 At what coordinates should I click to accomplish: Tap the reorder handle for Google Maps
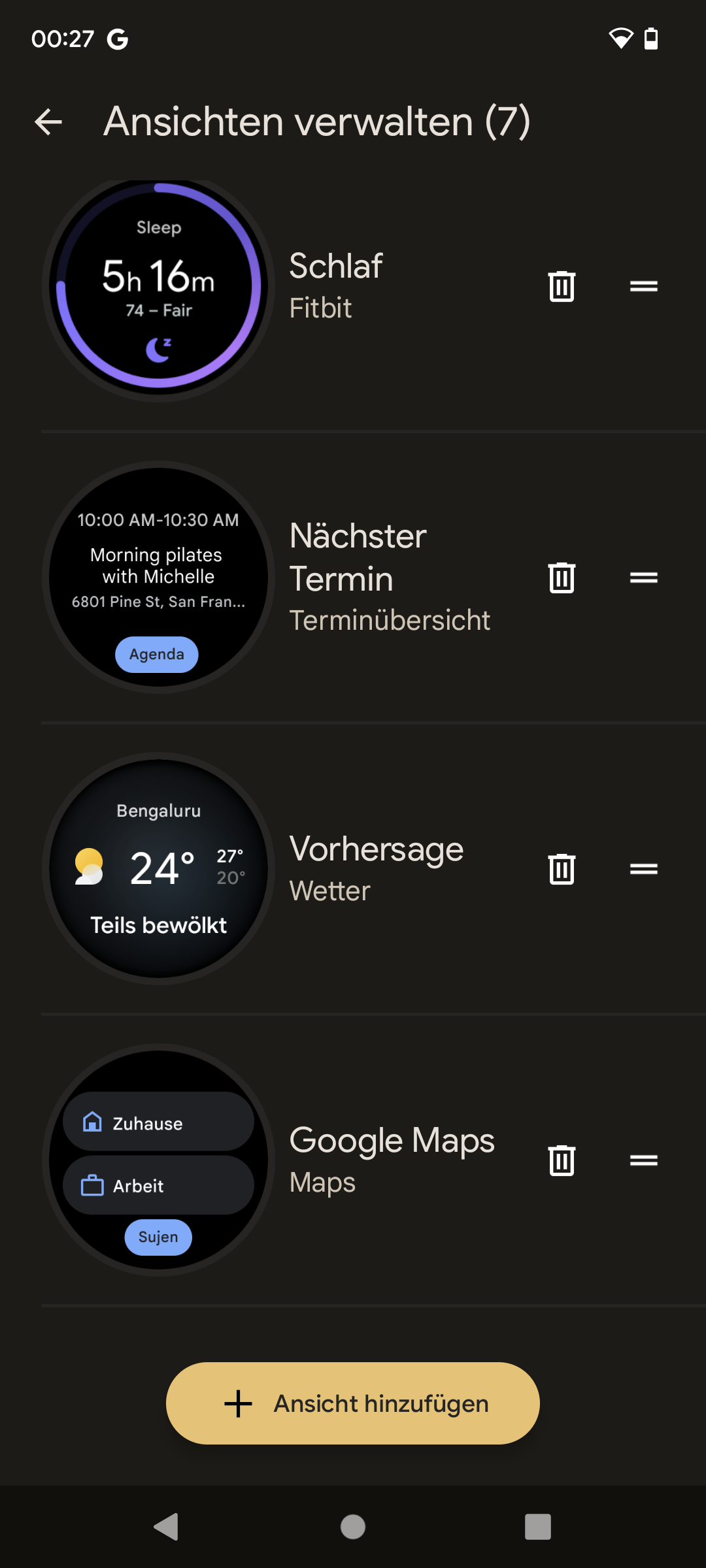click(643, 1160)
